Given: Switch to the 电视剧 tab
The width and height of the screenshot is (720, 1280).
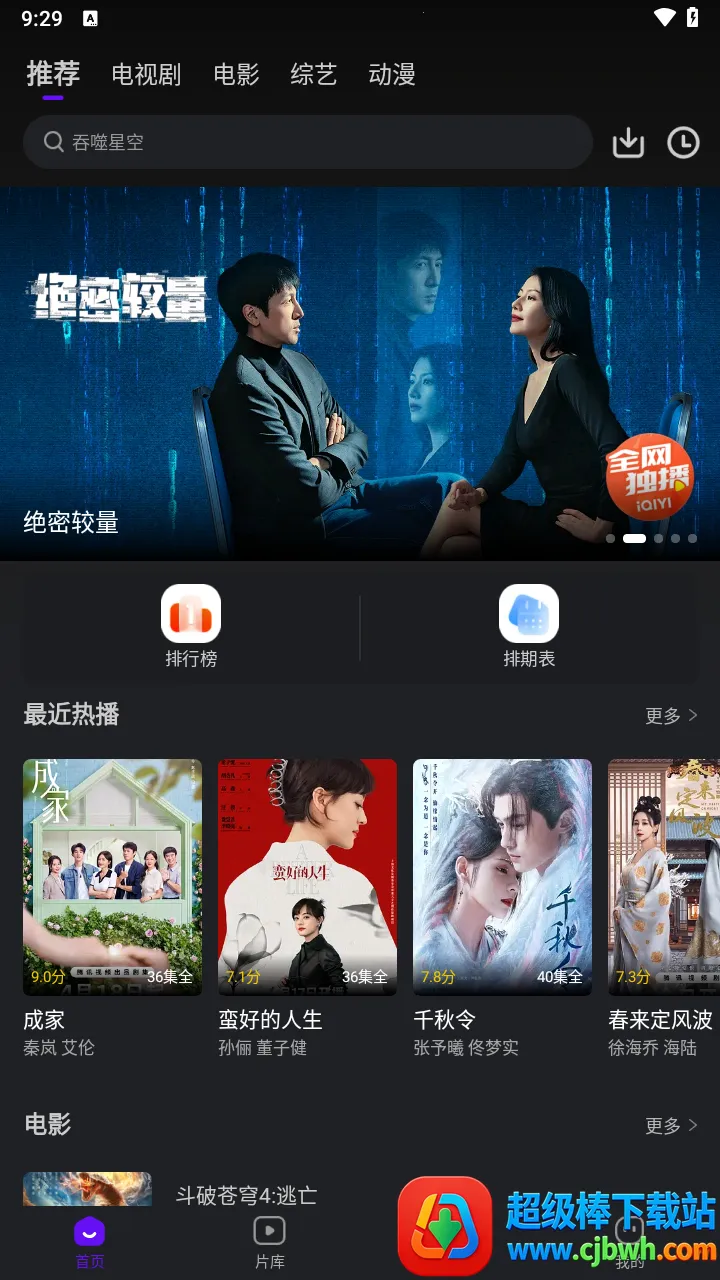Looking at the screenshot, I should tap(146, 74).
